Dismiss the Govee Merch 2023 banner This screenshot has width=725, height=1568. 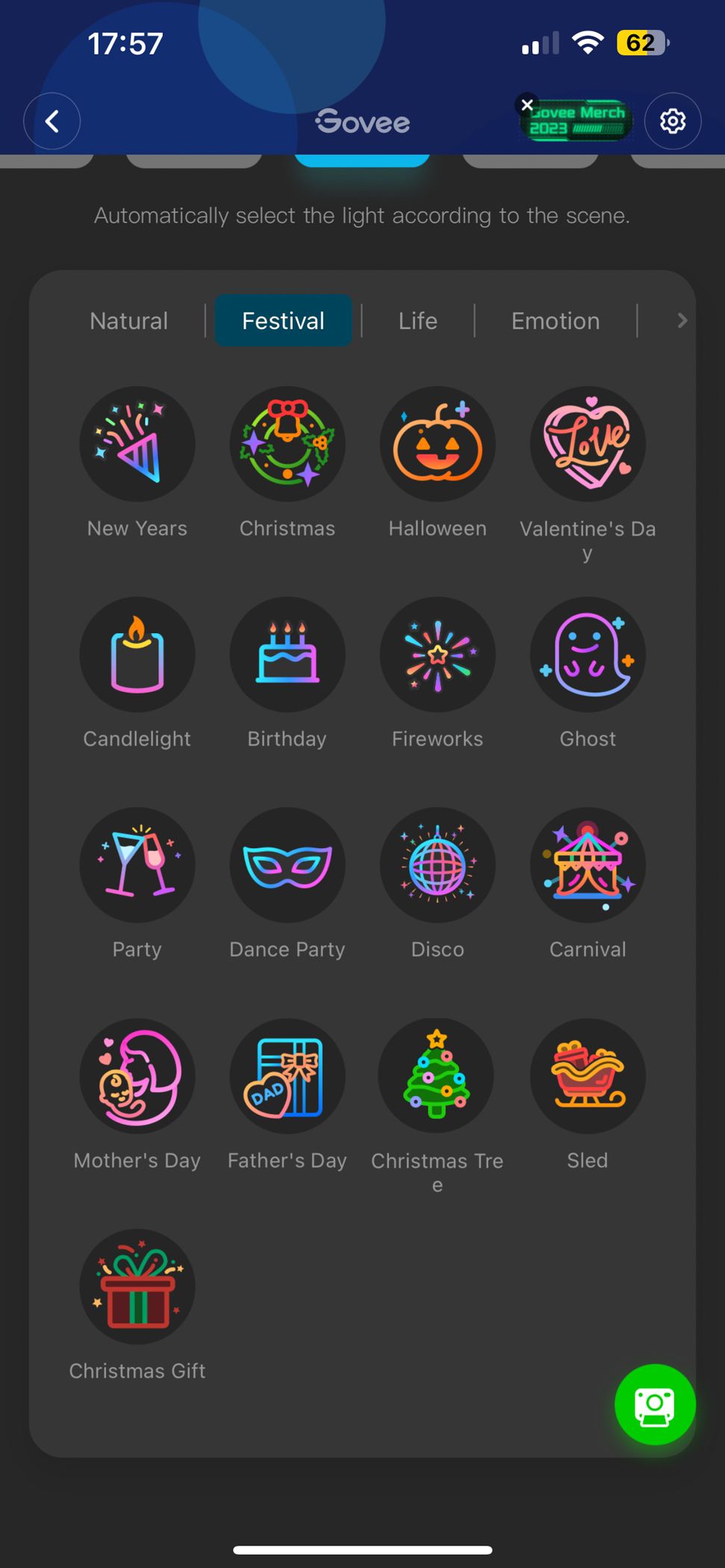coord(527,105)
